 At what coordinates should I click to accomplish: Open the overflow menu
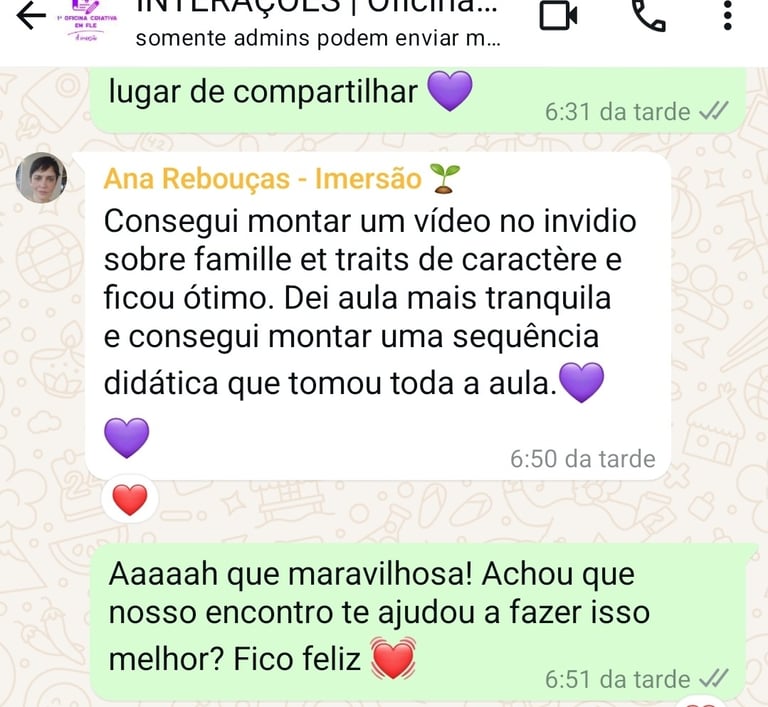727,15
